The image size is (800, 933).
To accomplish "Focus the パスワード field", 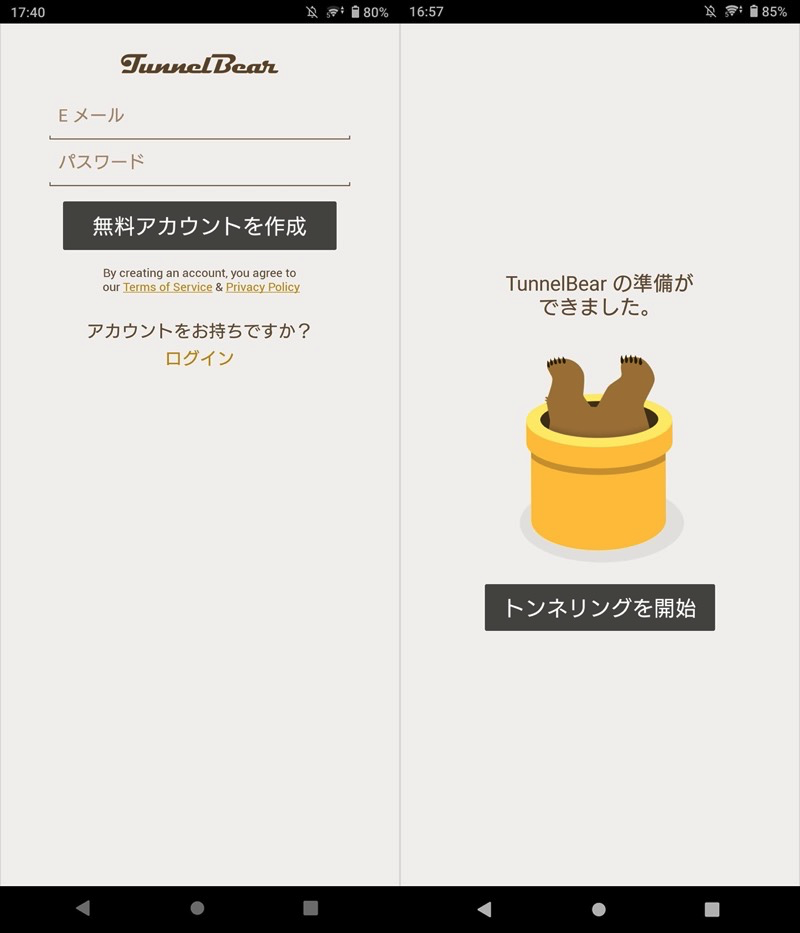I will (x=199, y=162).
